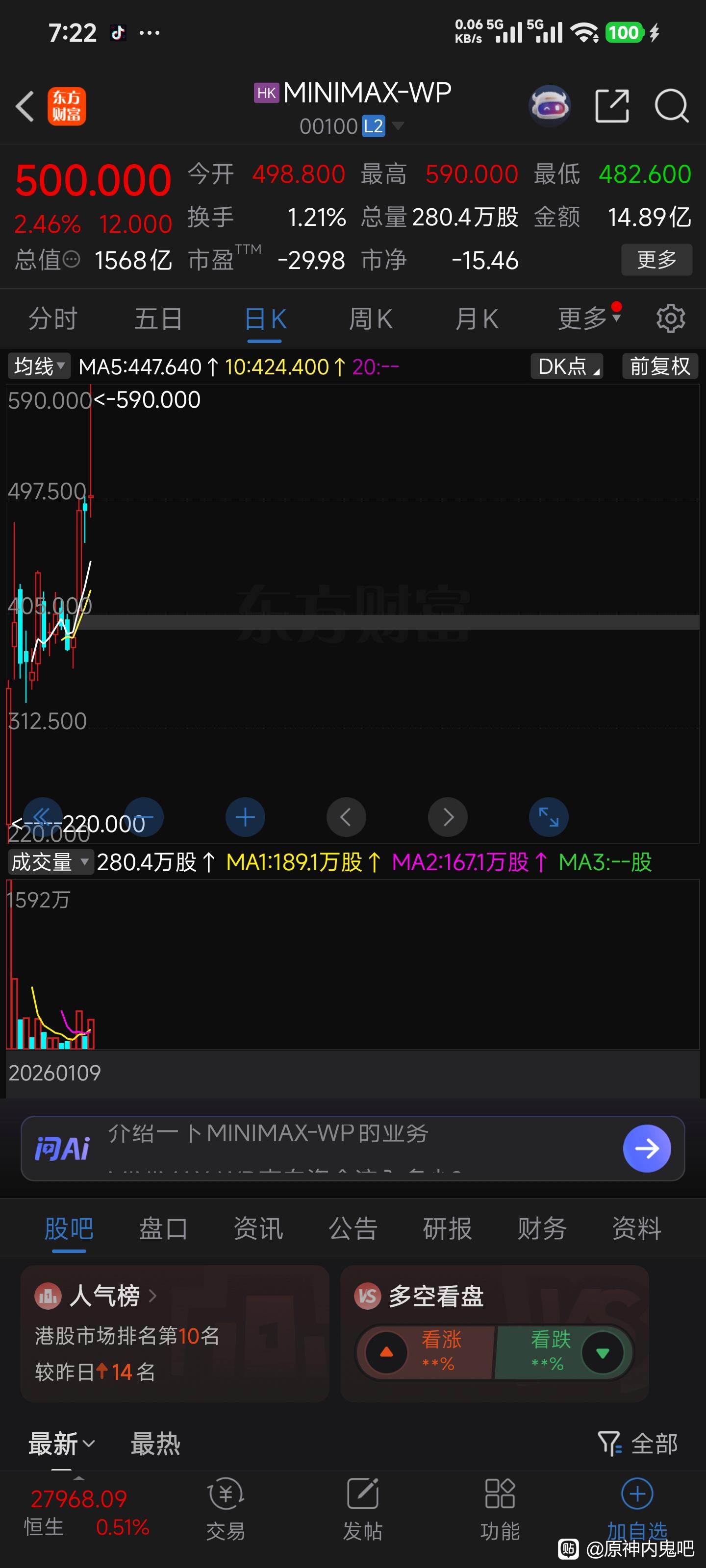This screenshot has width=706, height=1568.
Task: Switch to the 分时 chart tab
Action: tap(53, 319)
